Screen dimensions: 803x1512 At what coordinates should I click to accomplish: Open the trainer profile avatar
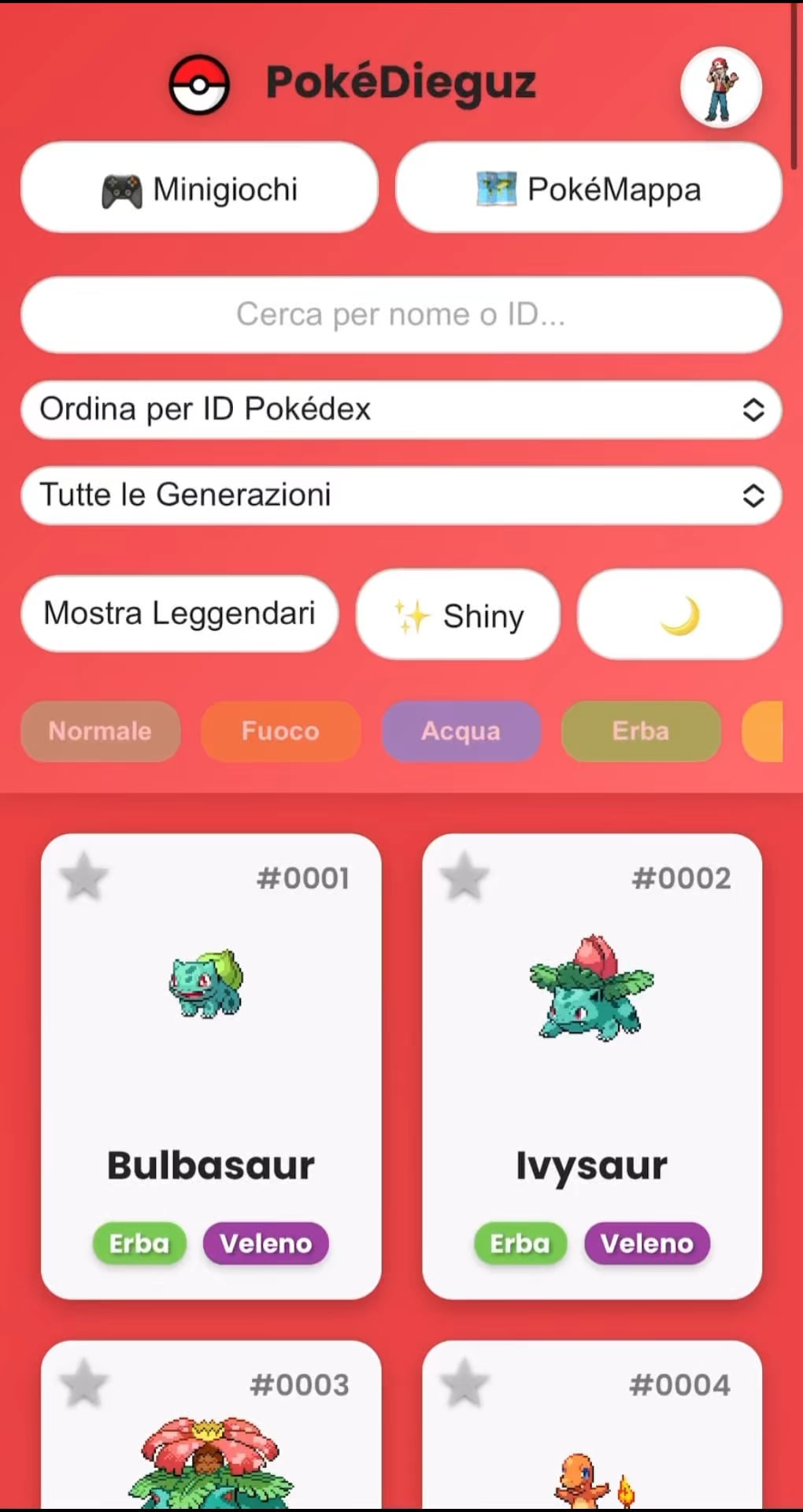[x=720, y=87]
